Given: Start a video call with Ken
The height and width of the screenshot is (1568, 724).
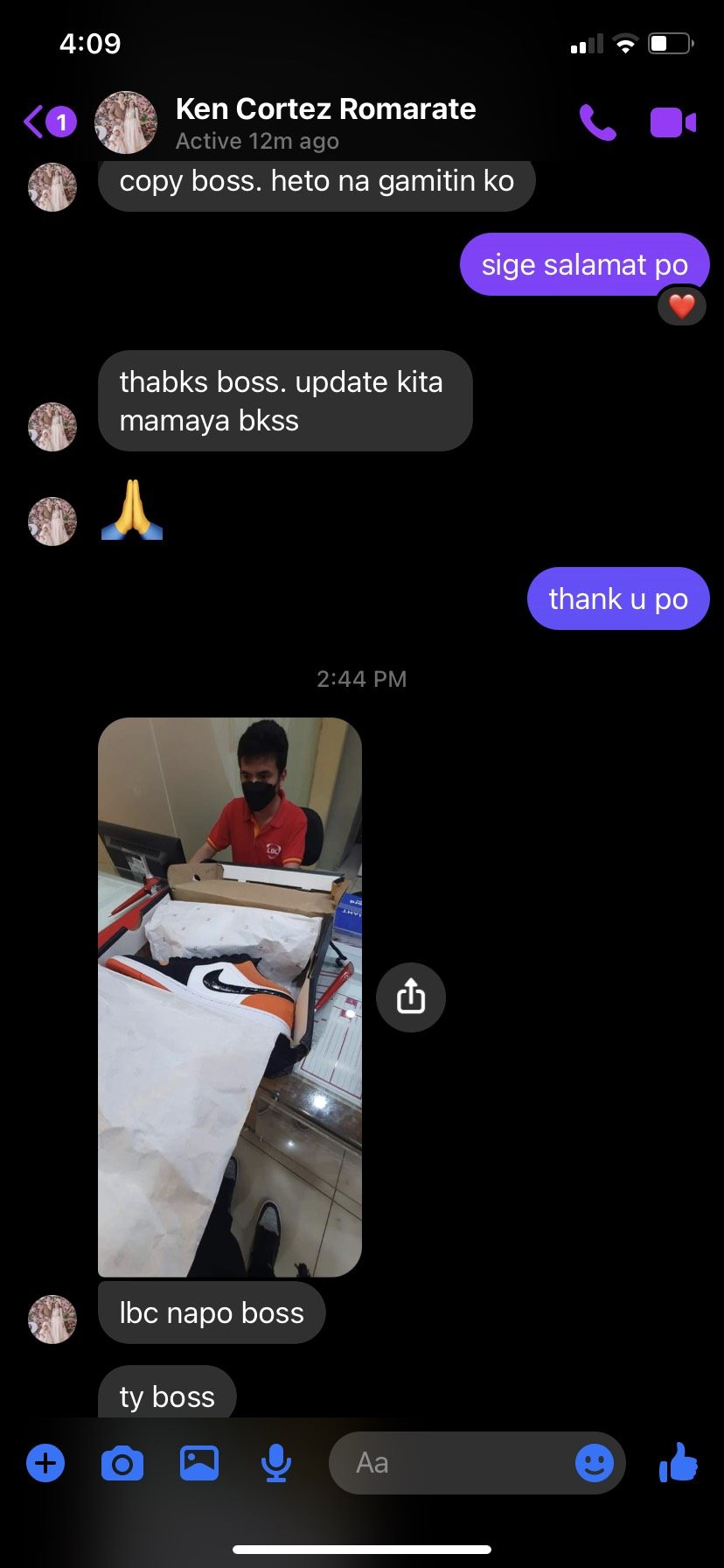Looking at the screenshot, I should coord(672,122).
